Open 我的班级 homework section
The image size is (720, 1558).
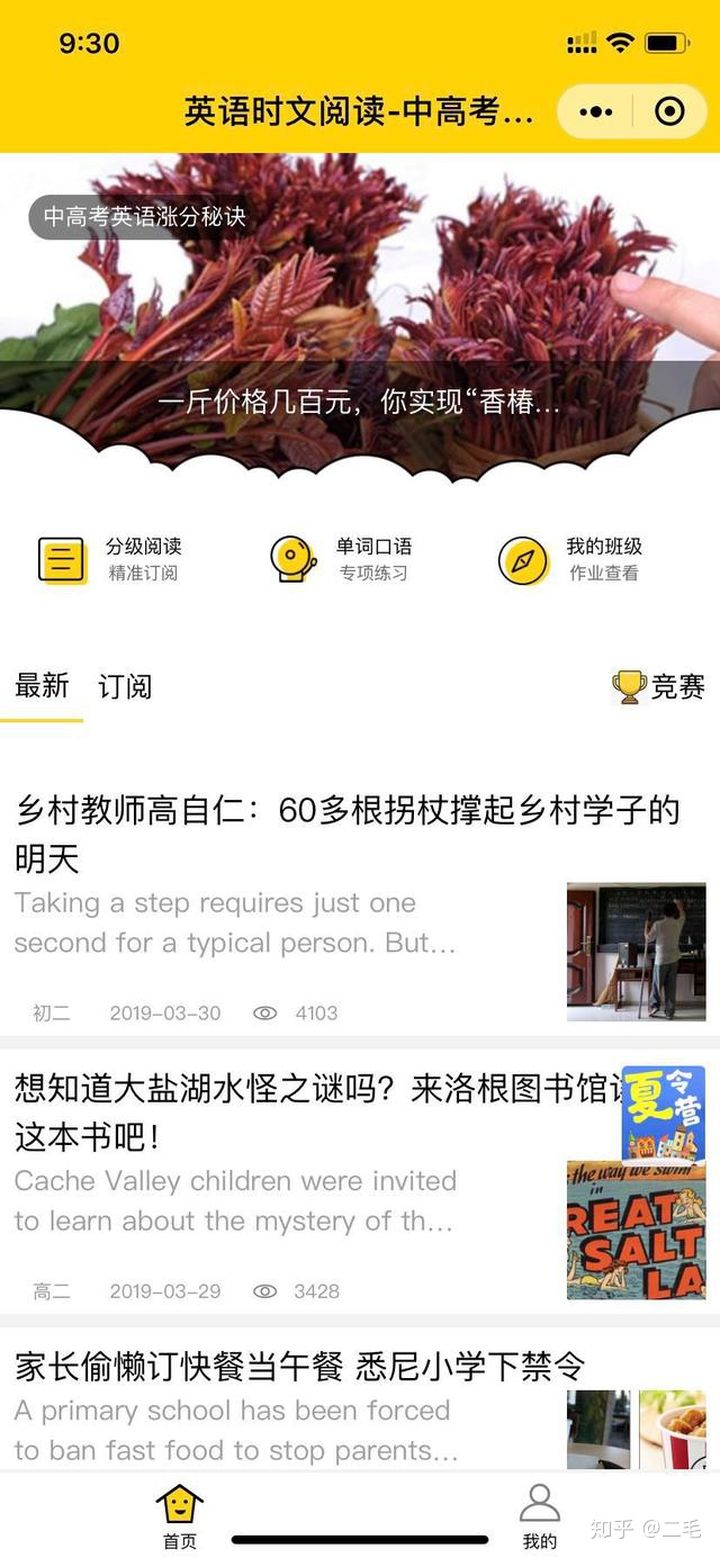point(570,560)
